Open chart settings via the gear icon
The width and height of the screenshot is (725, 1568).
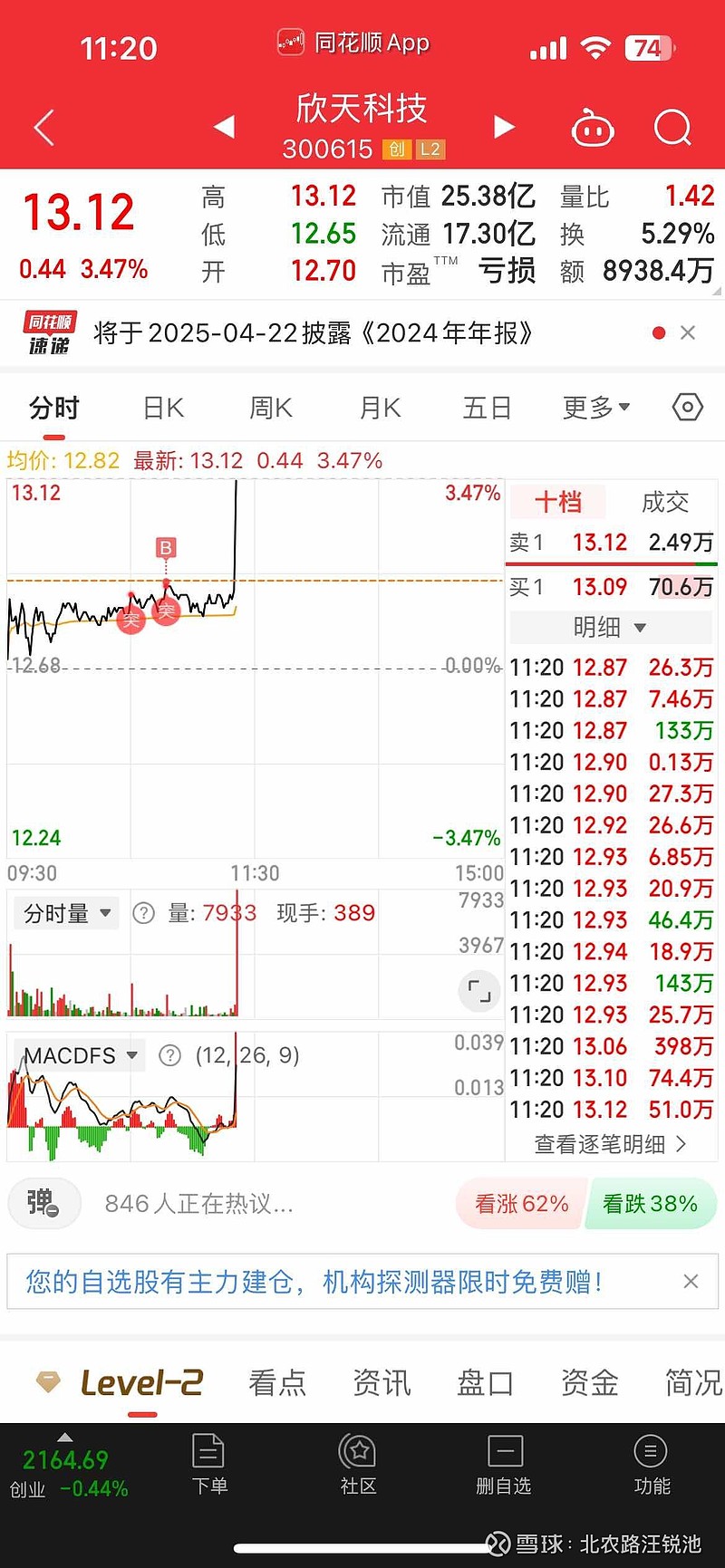(x=686, y=408)
